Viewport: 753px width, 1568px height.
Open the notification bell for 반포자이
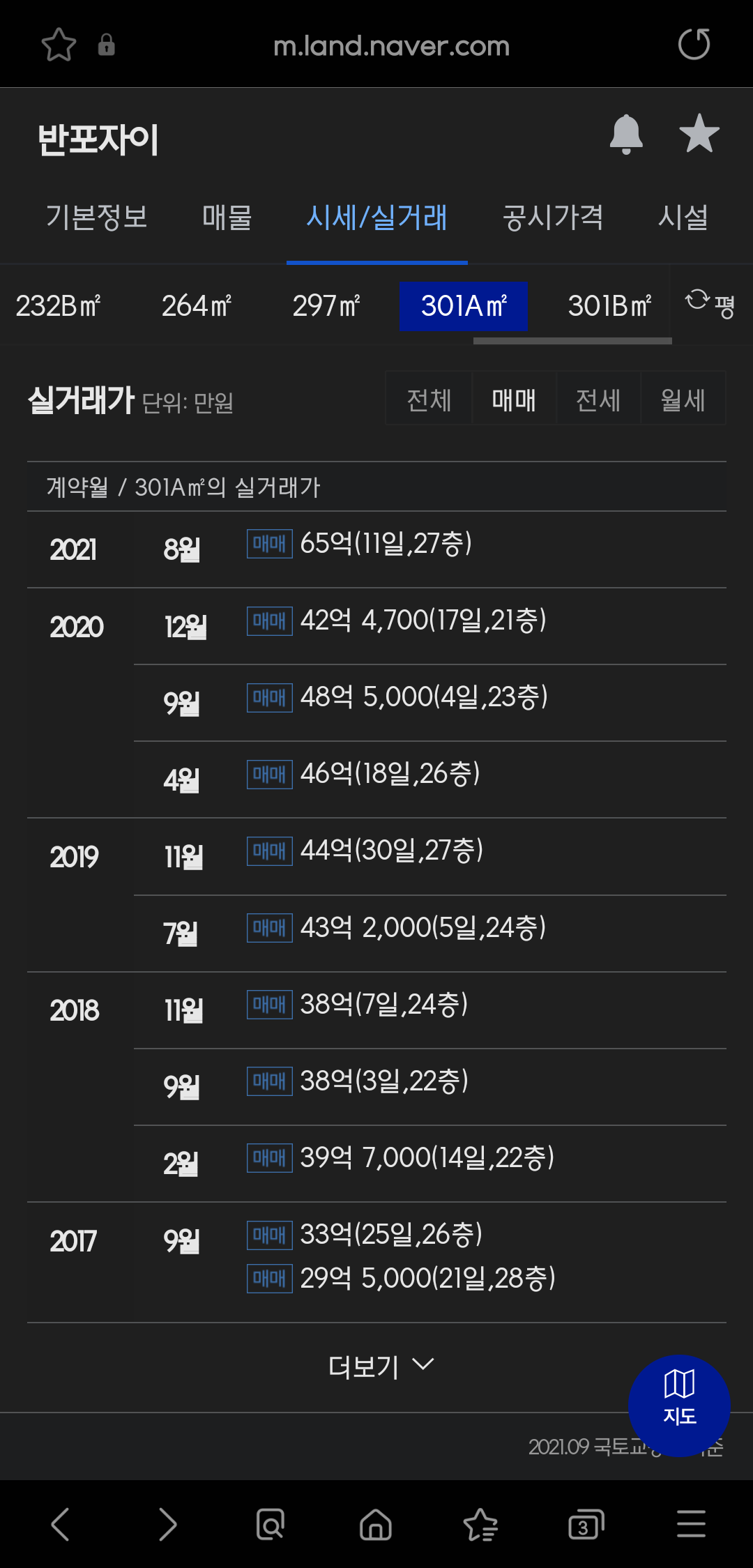point(625,134)
